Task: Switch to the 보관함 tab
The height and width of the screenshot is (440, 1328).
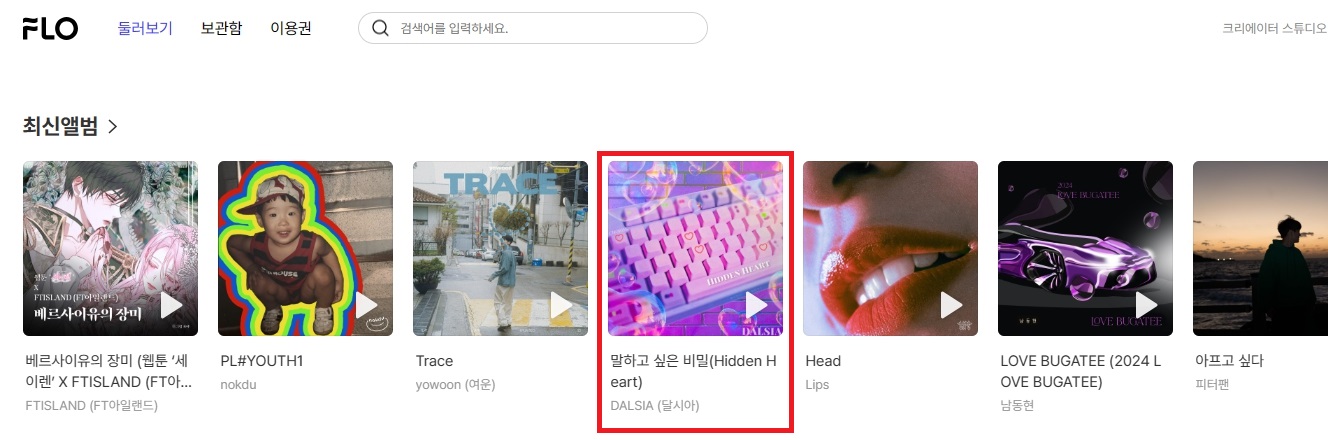Action: (221, 28)
